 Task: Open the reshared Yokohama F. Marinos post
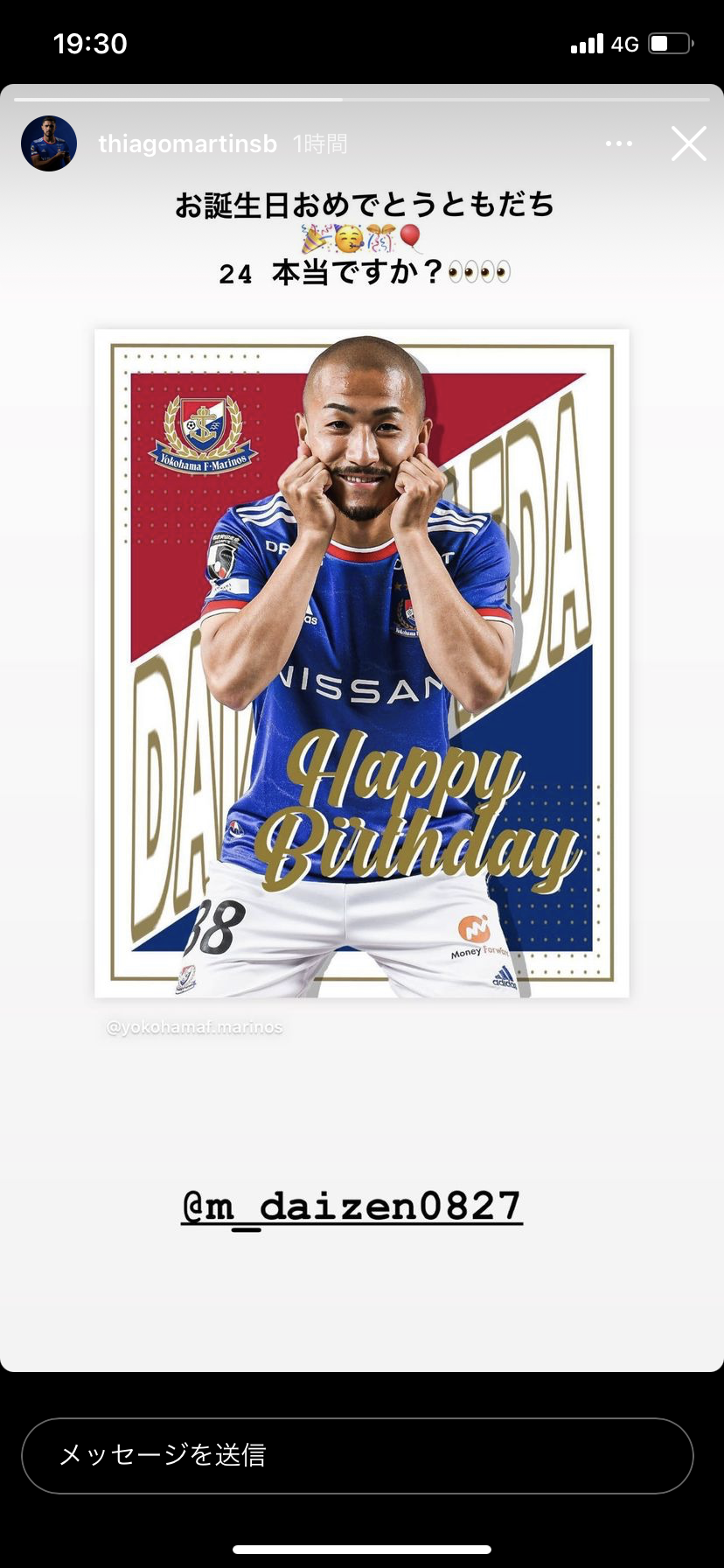(x=362, y=663)
